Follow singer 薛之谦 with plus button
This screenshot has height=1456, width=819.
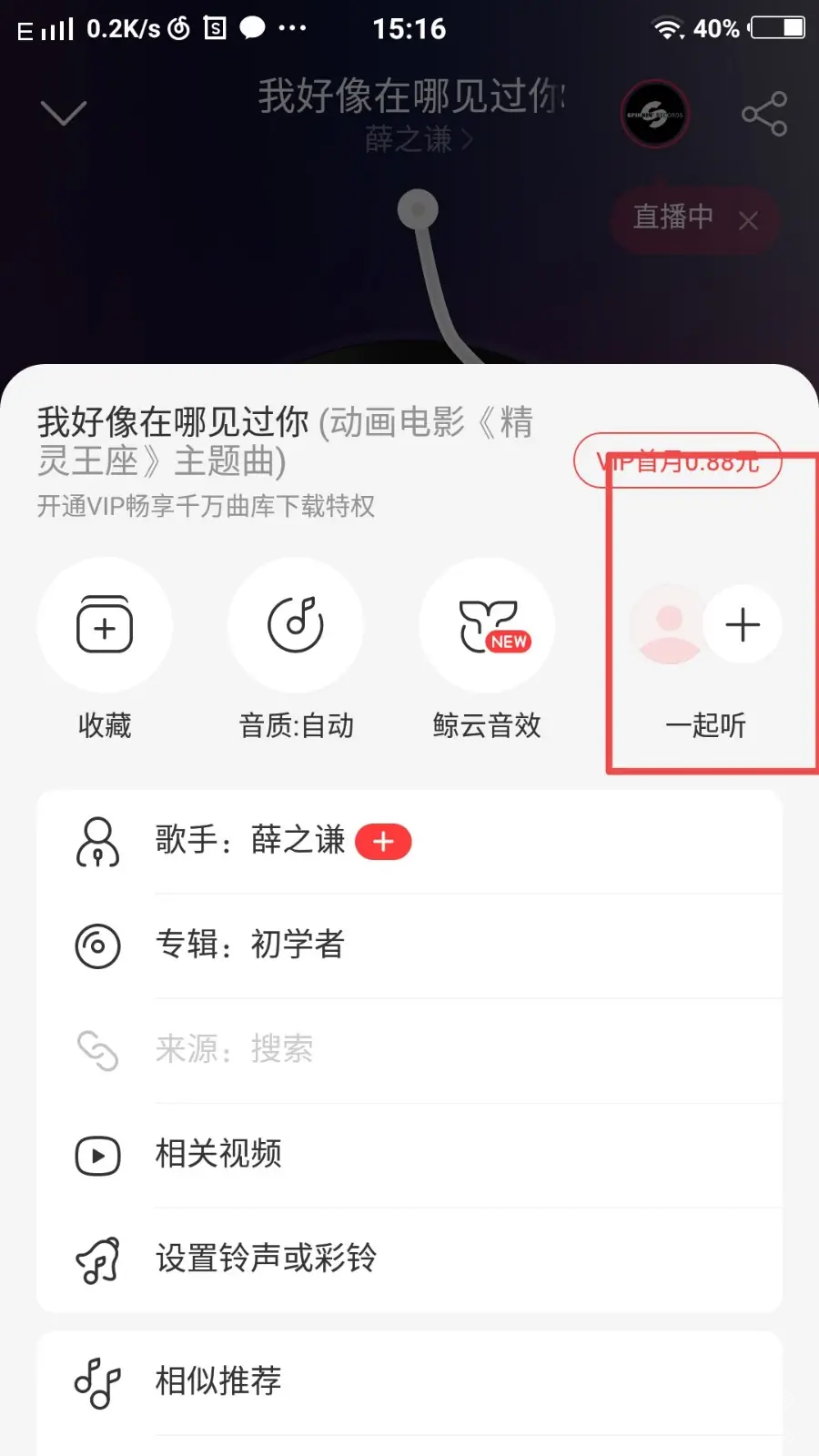point(383,842)
